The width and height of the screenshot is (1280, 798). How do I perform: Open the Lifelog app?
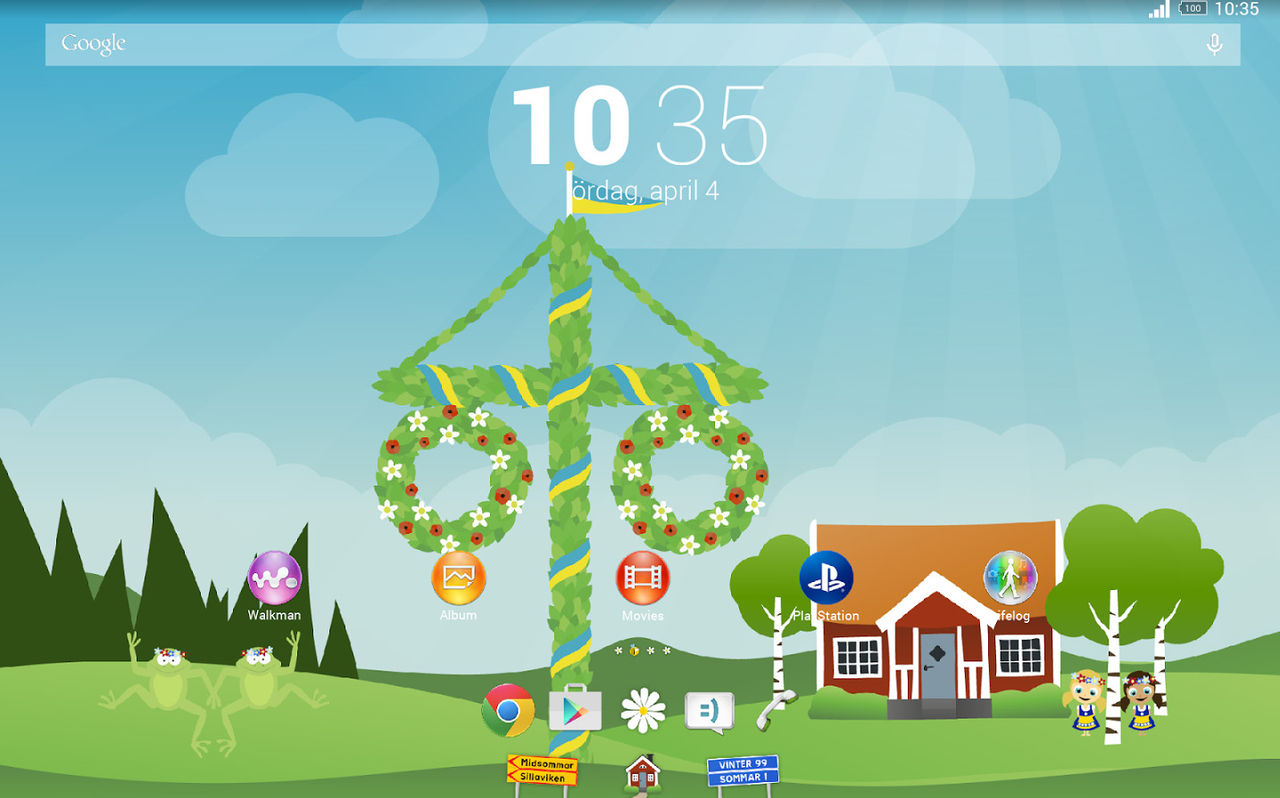click(x=1010, y=579)
